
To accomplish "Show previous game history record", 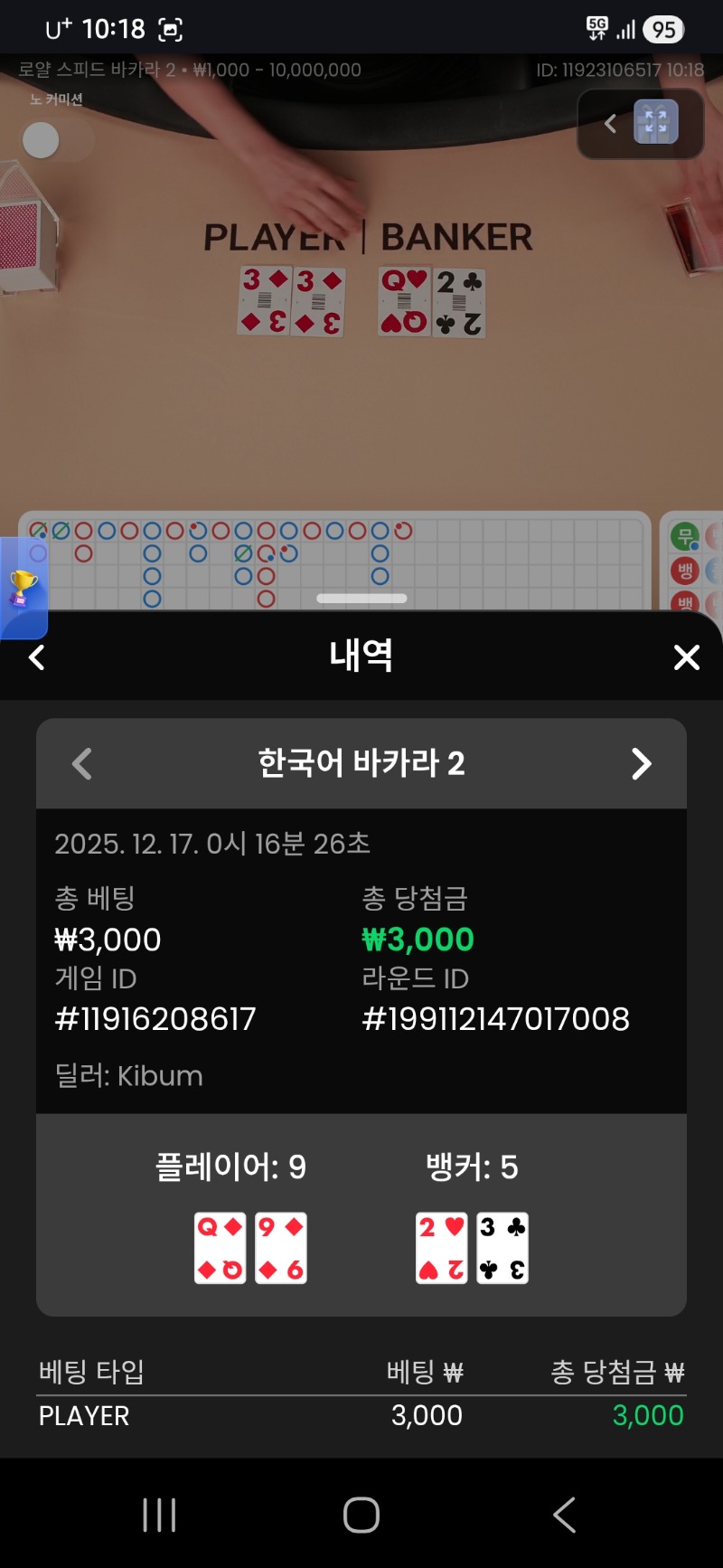I will click(x=82, y=764).
